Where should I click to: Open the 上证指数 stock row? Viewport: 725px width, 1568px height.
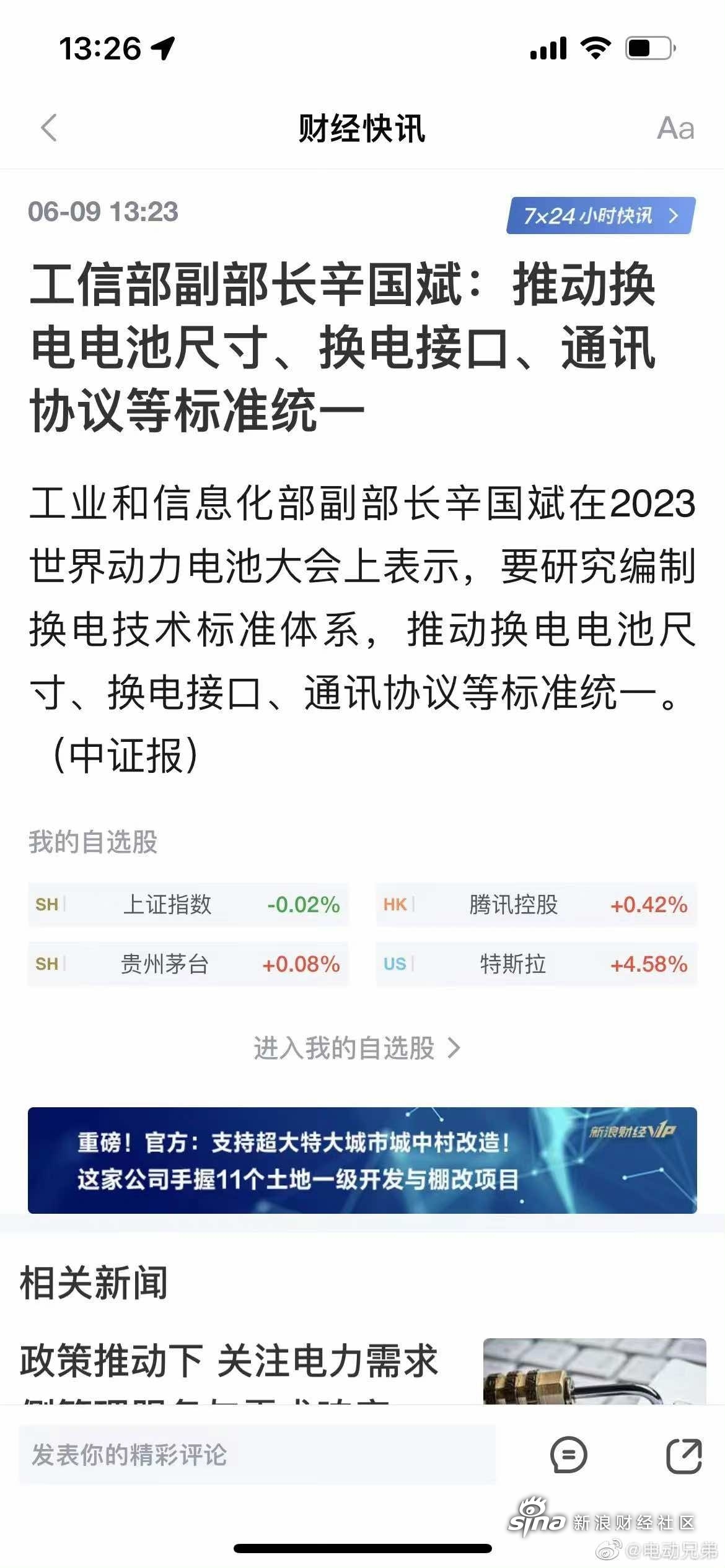pyautogui.click(x=188, y=905)
